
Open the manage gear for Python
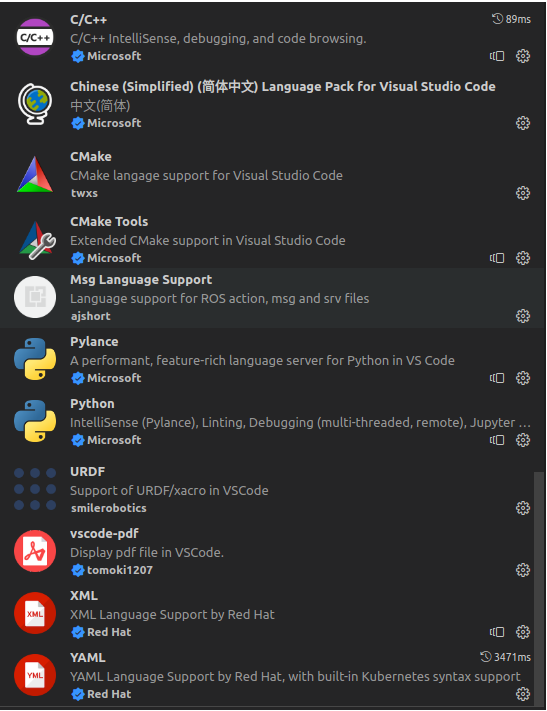pyautogui.click(x=523, y=440)
